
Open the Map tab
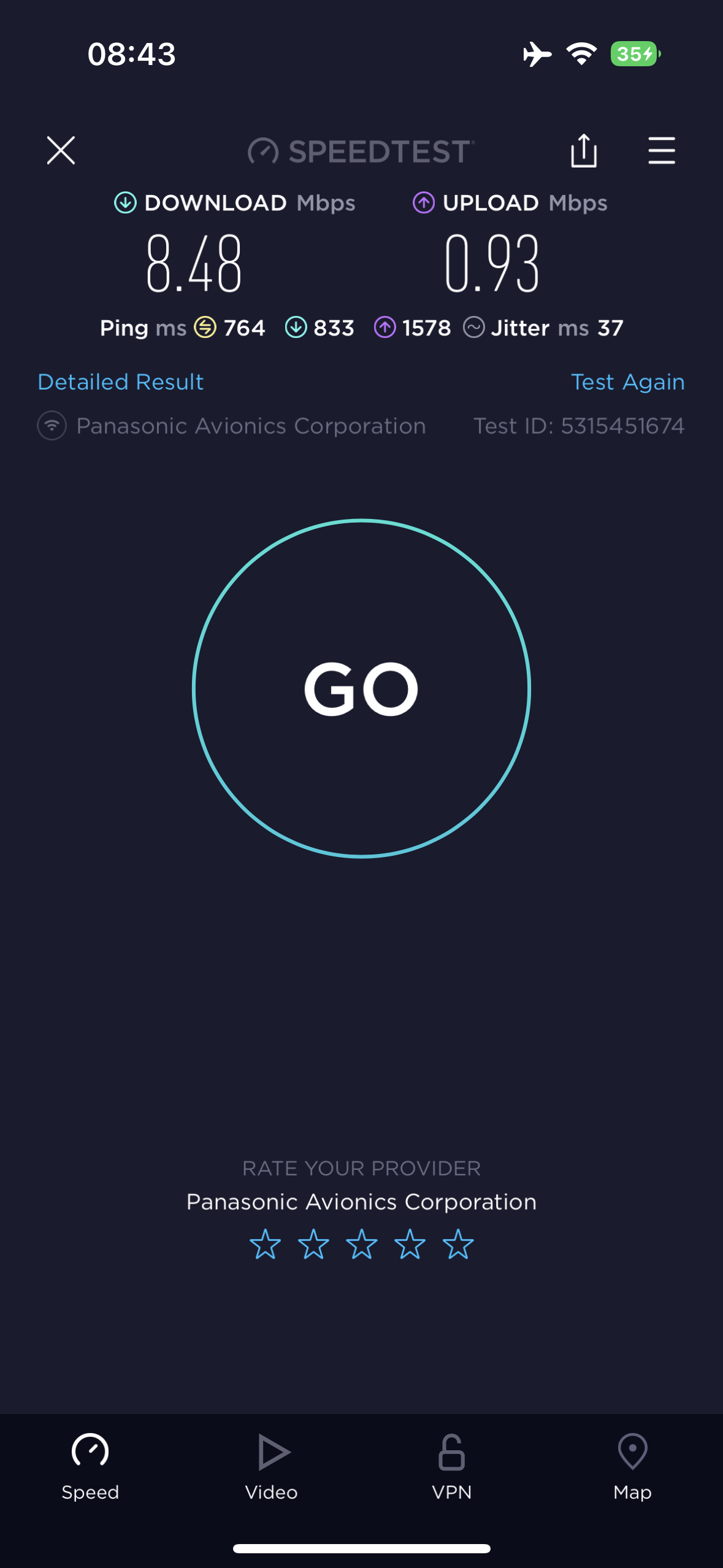pos(632,1466)
